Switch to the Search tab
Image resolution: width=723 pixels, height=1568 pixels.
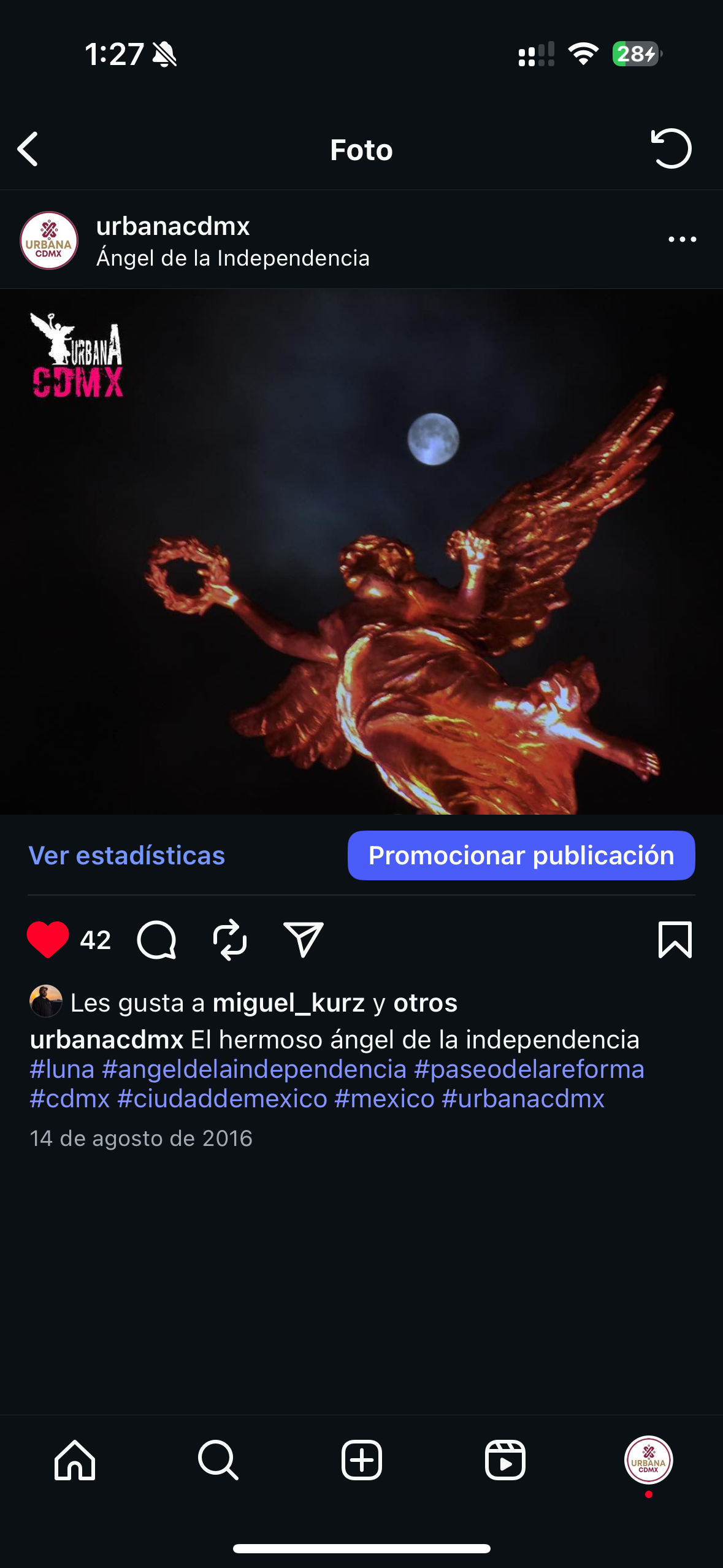(218, 1460)
